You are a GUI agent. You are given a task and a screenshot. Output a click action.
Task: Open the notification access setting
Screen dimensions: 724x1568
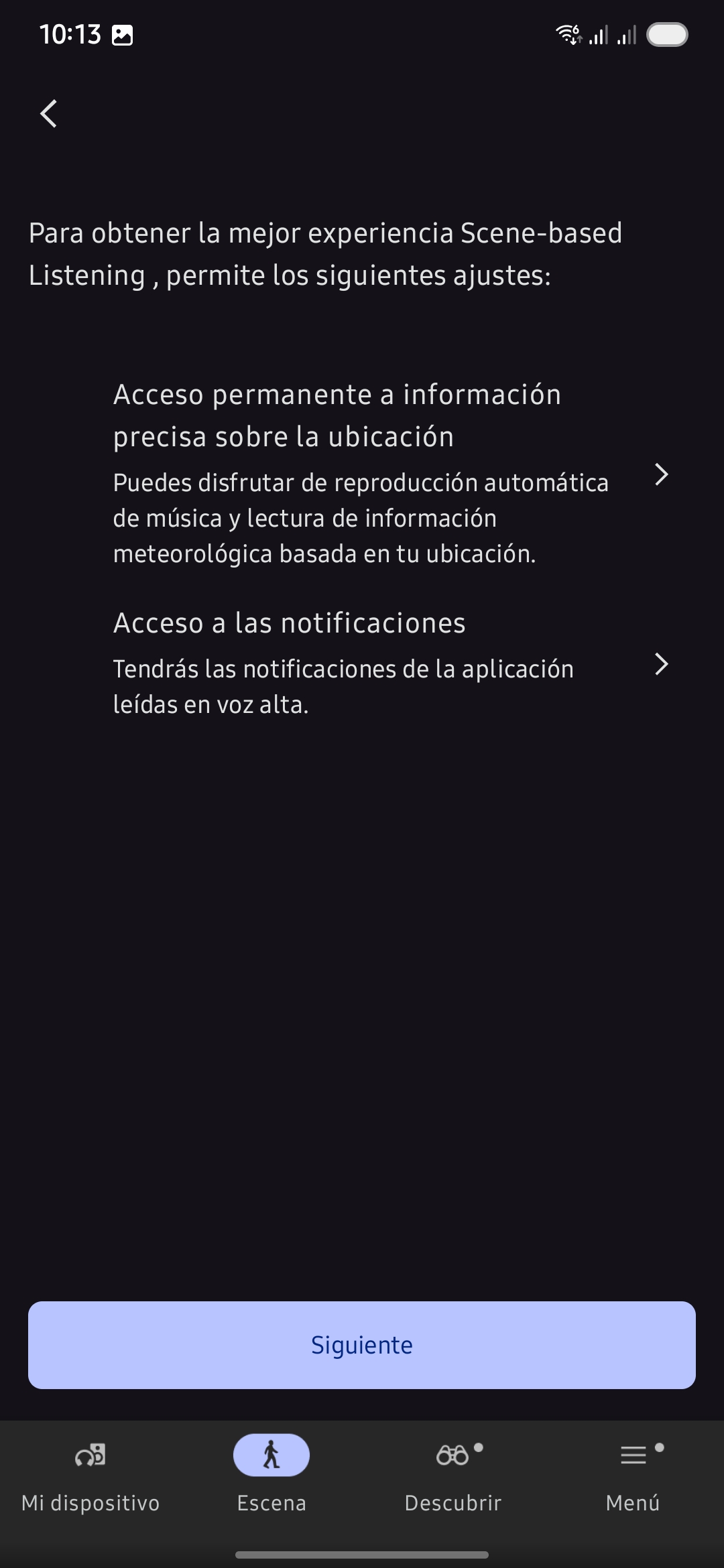click(362, 663)
